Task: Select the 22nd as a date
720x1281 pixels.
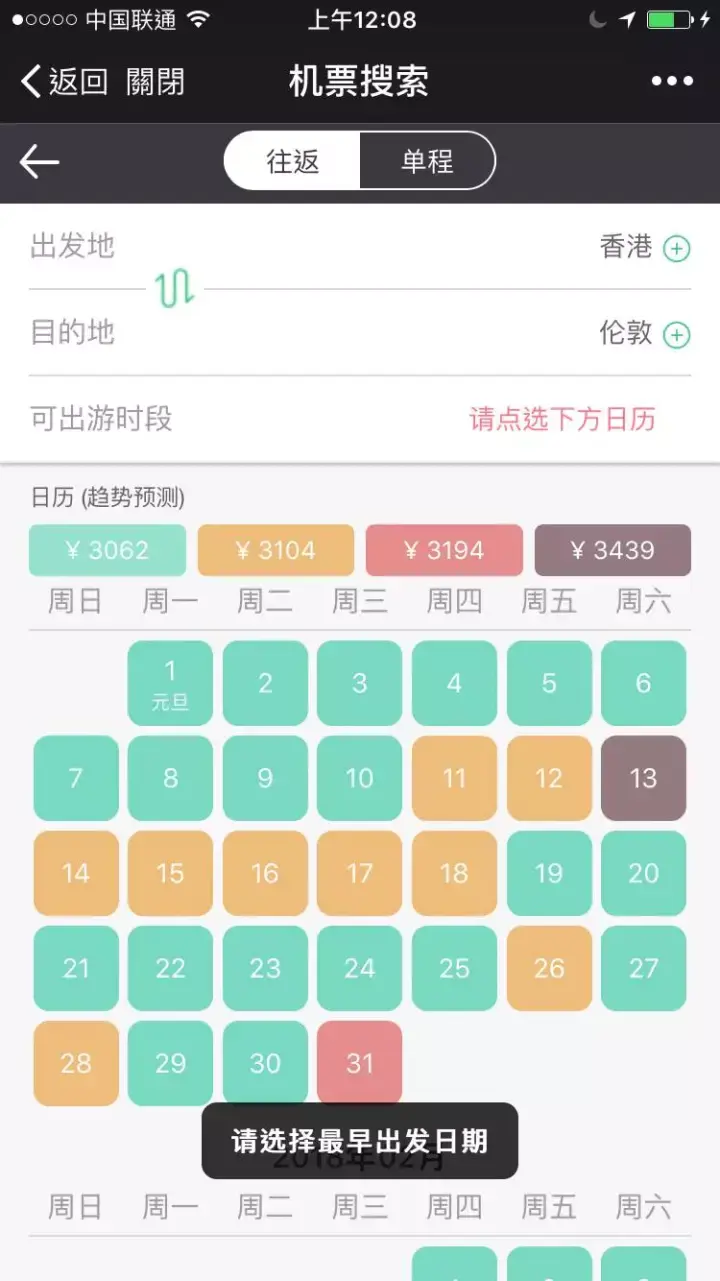Action: tap(170, 968)
